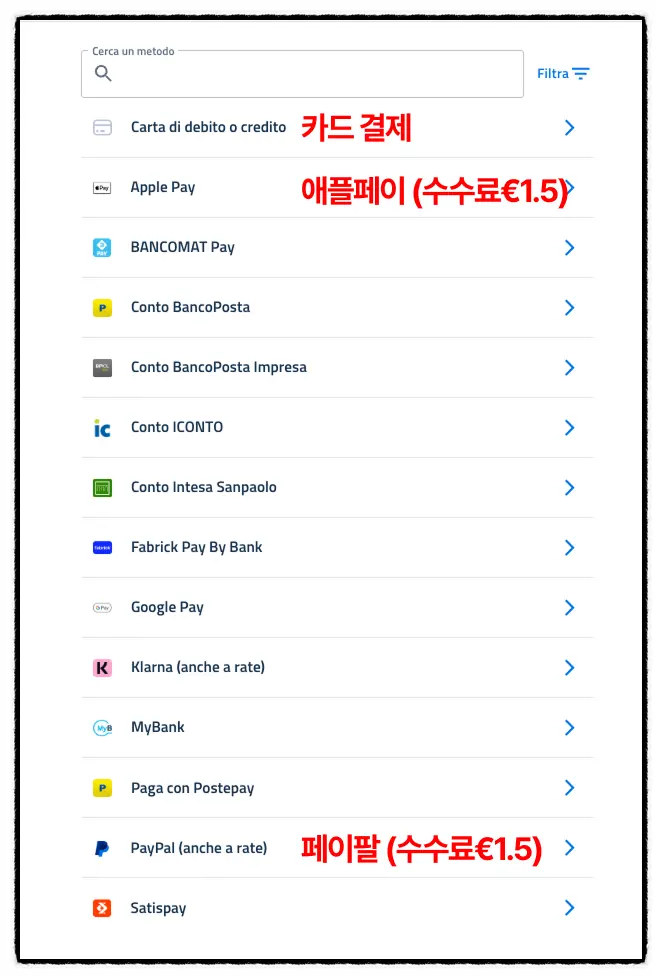
Task: Select Carta di debito o credito
Action: [x=337, y=127]
